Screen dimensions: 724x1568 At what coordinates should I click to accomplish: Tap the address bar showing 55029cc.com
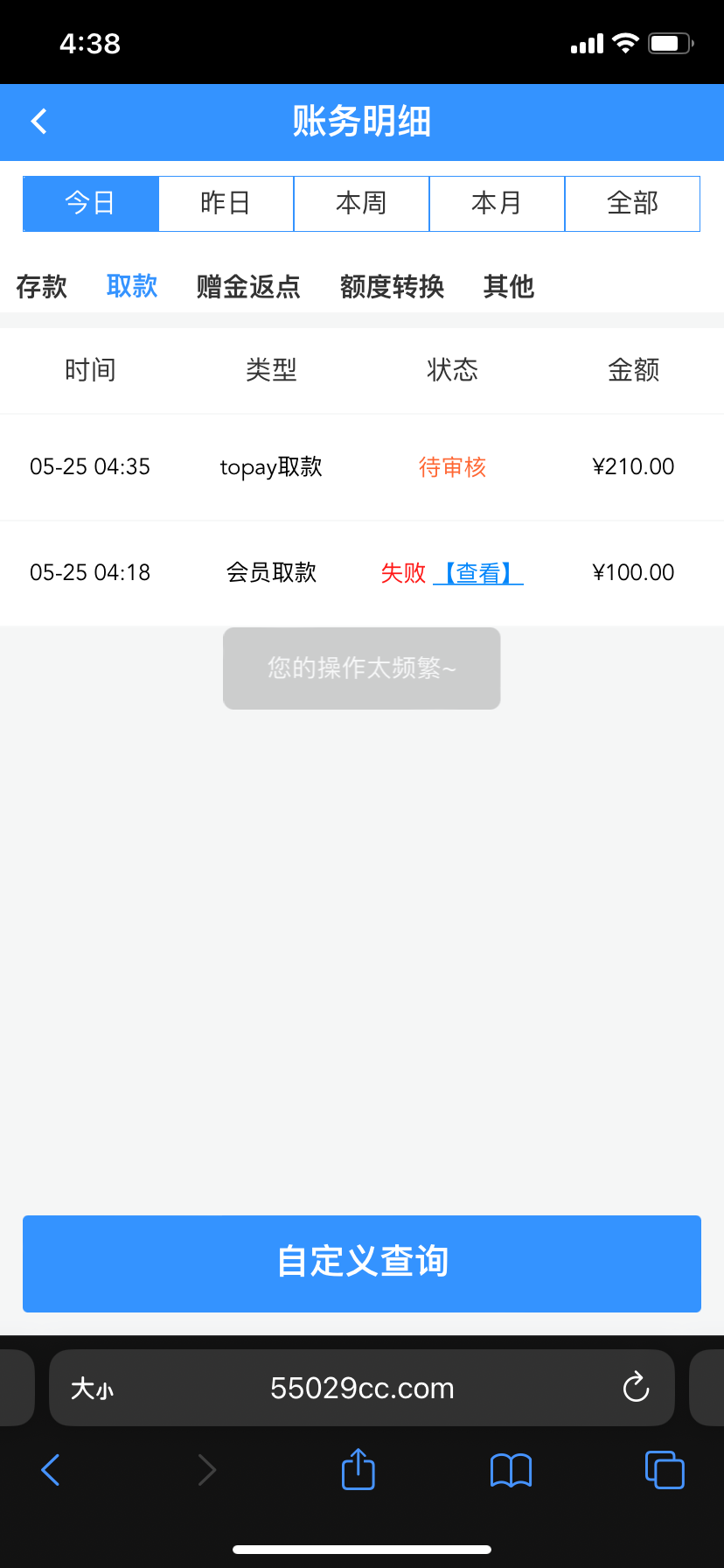coord(361,1388)
